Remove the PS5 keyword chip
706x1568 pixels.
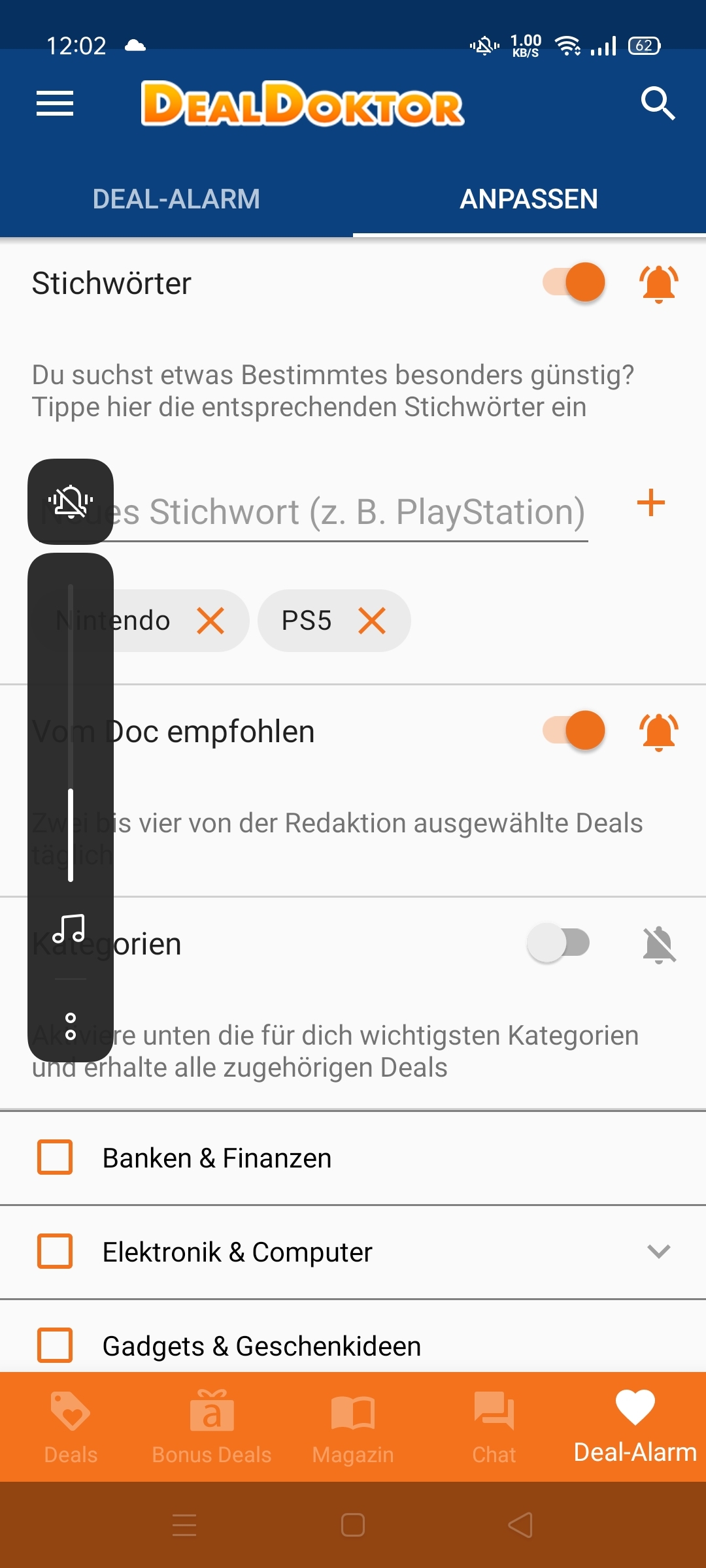coord(372,621)
